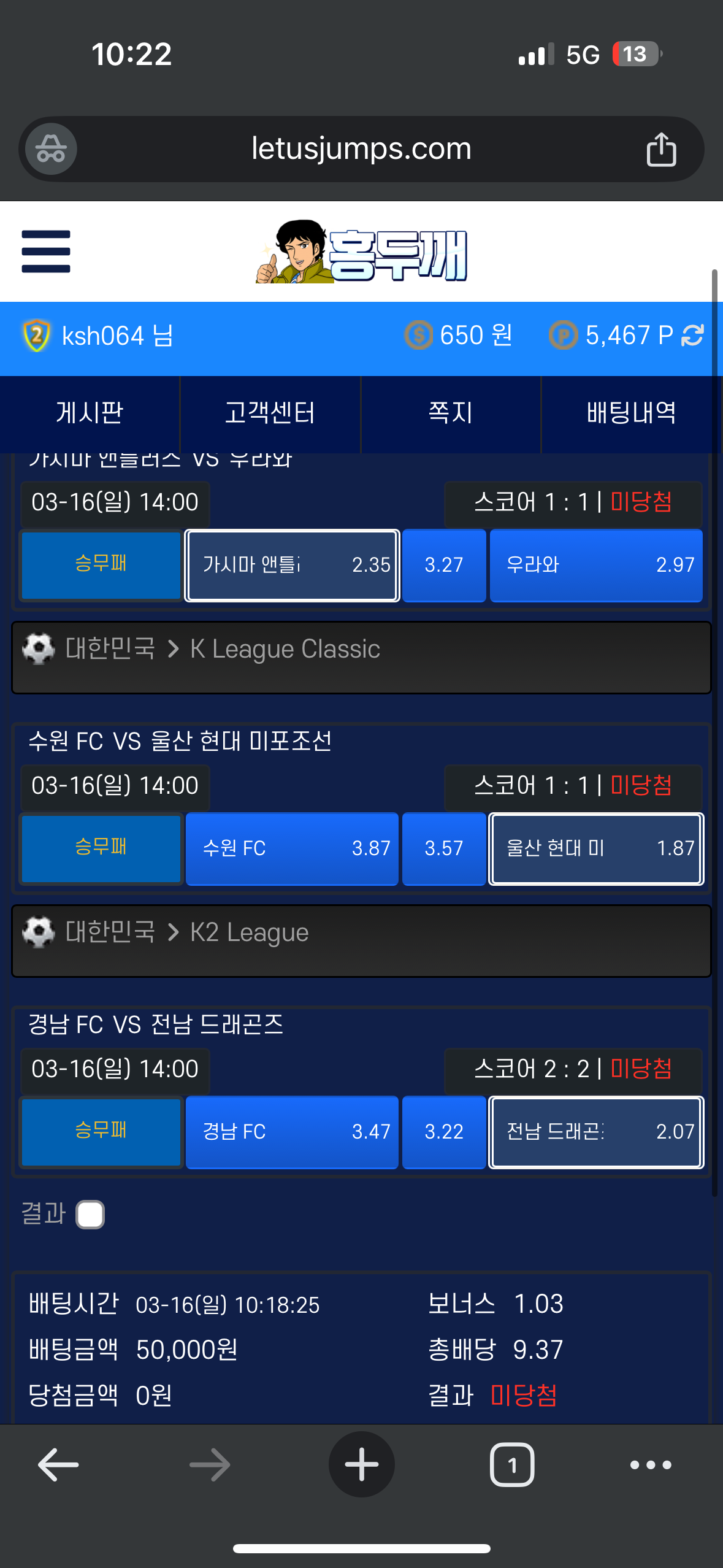The image size is (723, 1568).
Task: Select the 우라와 2.97 odds button
Action: 596,565
